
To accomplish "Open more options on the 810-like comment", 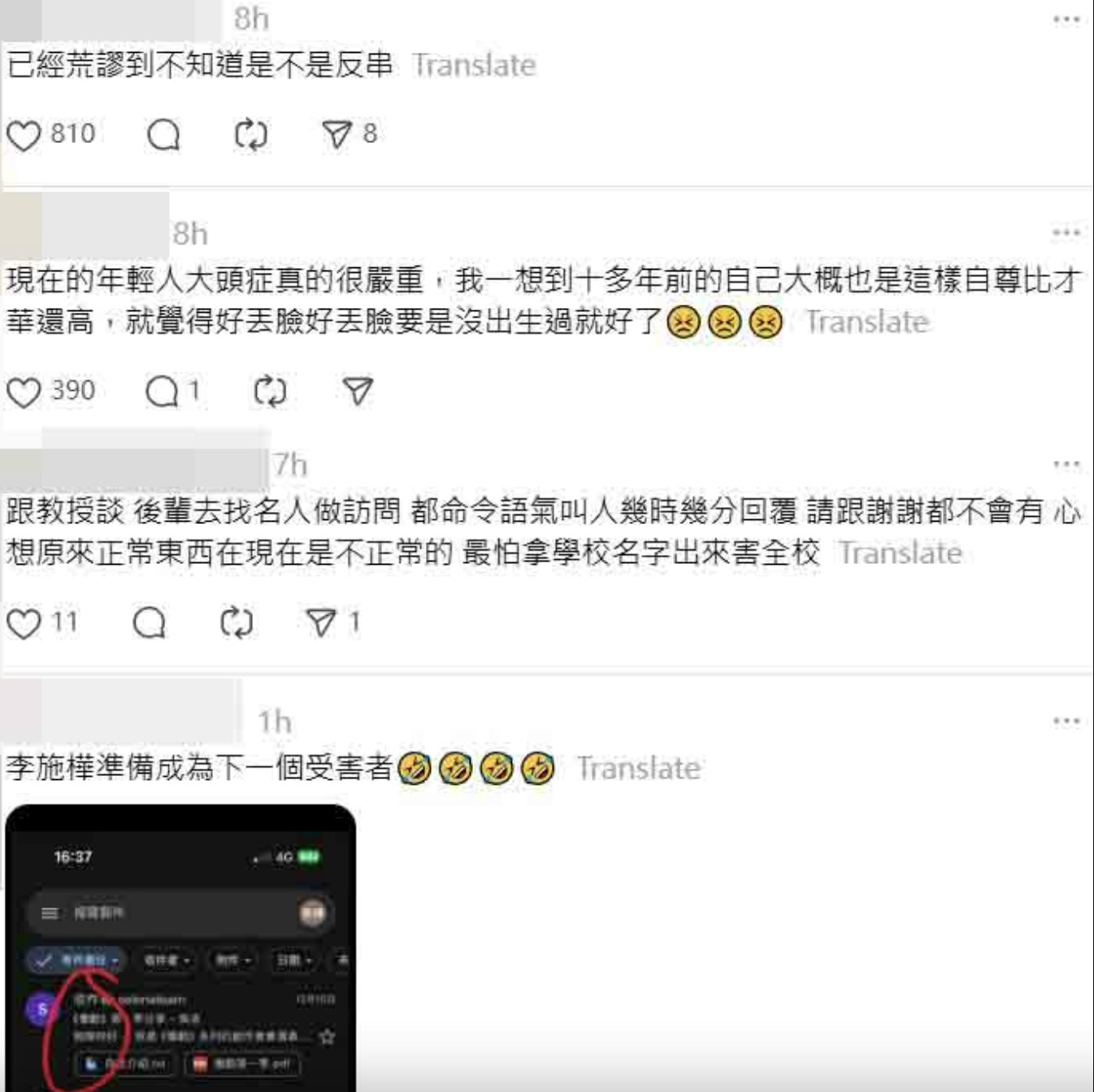I will pyautogui.click(x=1066, y=19).
